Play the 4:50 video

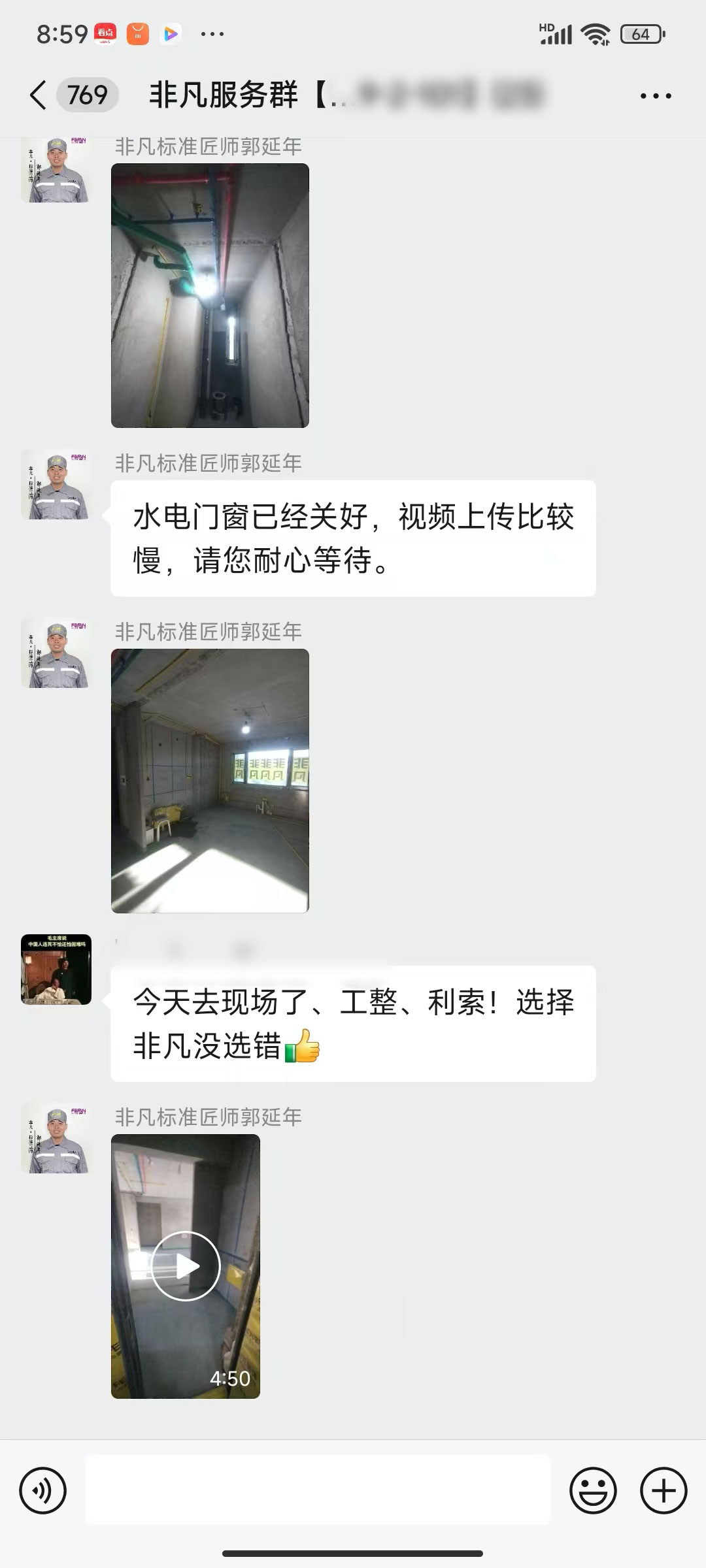pos(186,1266)
